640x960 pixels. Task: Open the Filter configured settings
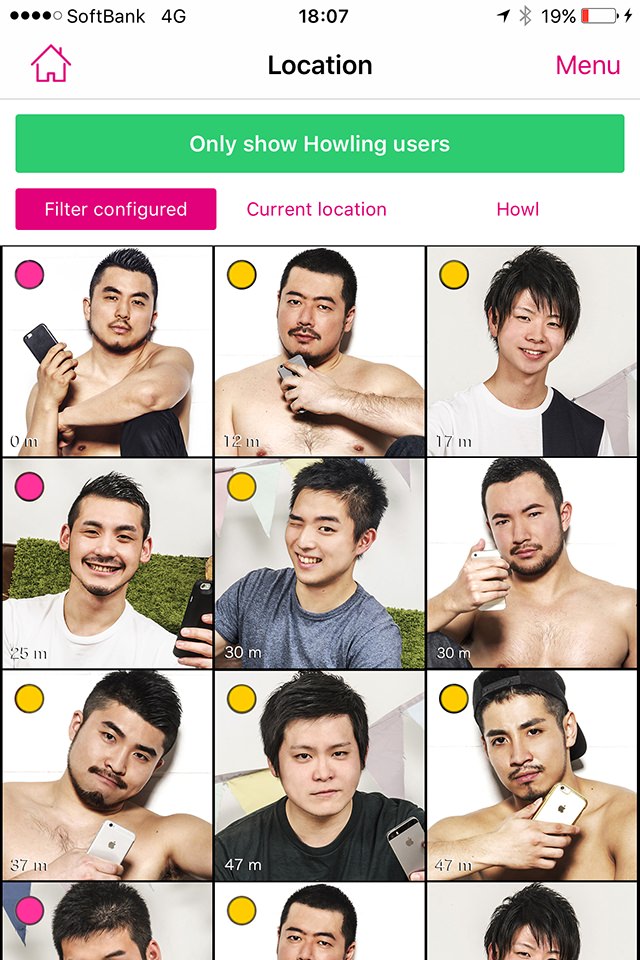116,209
